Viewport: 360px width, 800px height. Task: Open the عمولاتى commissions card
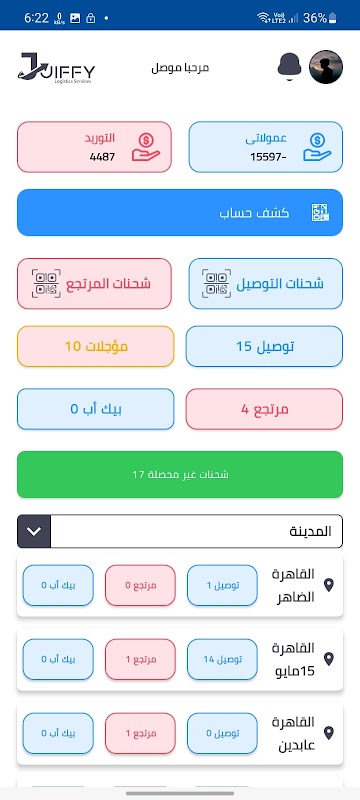click(x=266, y=147)
